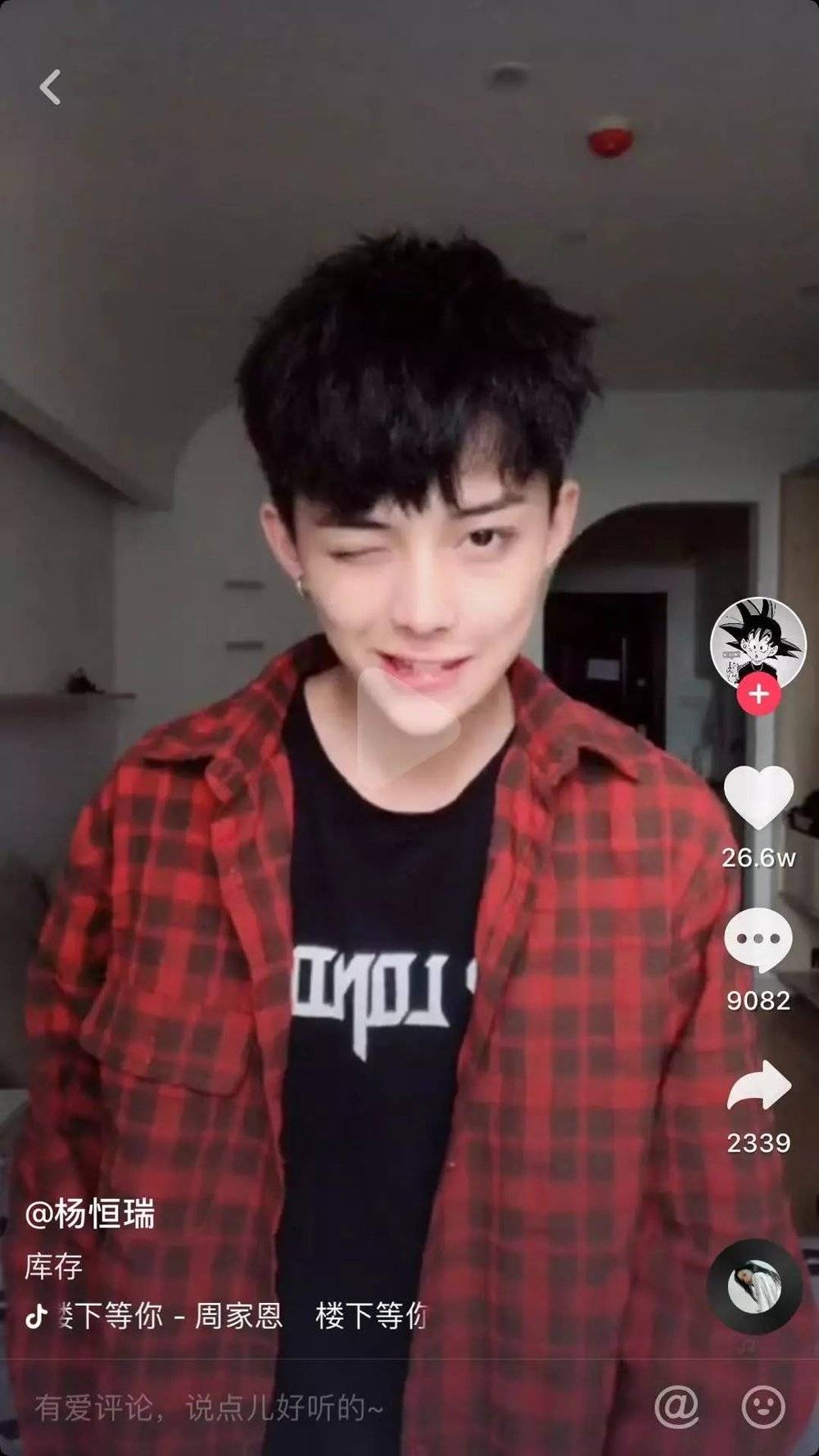Open the comments bubble with 9082 comments
The width and height of the screenshot is (819, 1456).
point(758,941)
